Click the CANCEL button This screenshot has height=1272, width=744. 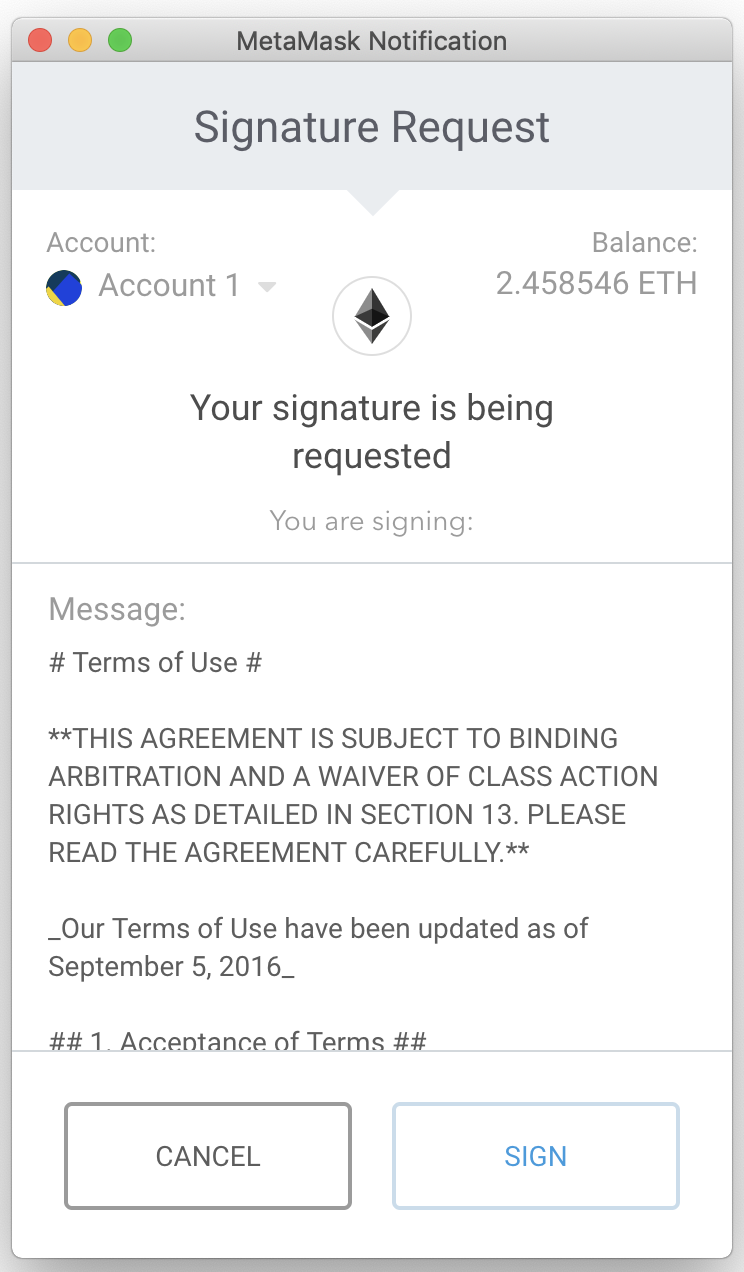tap(207, 1156)
